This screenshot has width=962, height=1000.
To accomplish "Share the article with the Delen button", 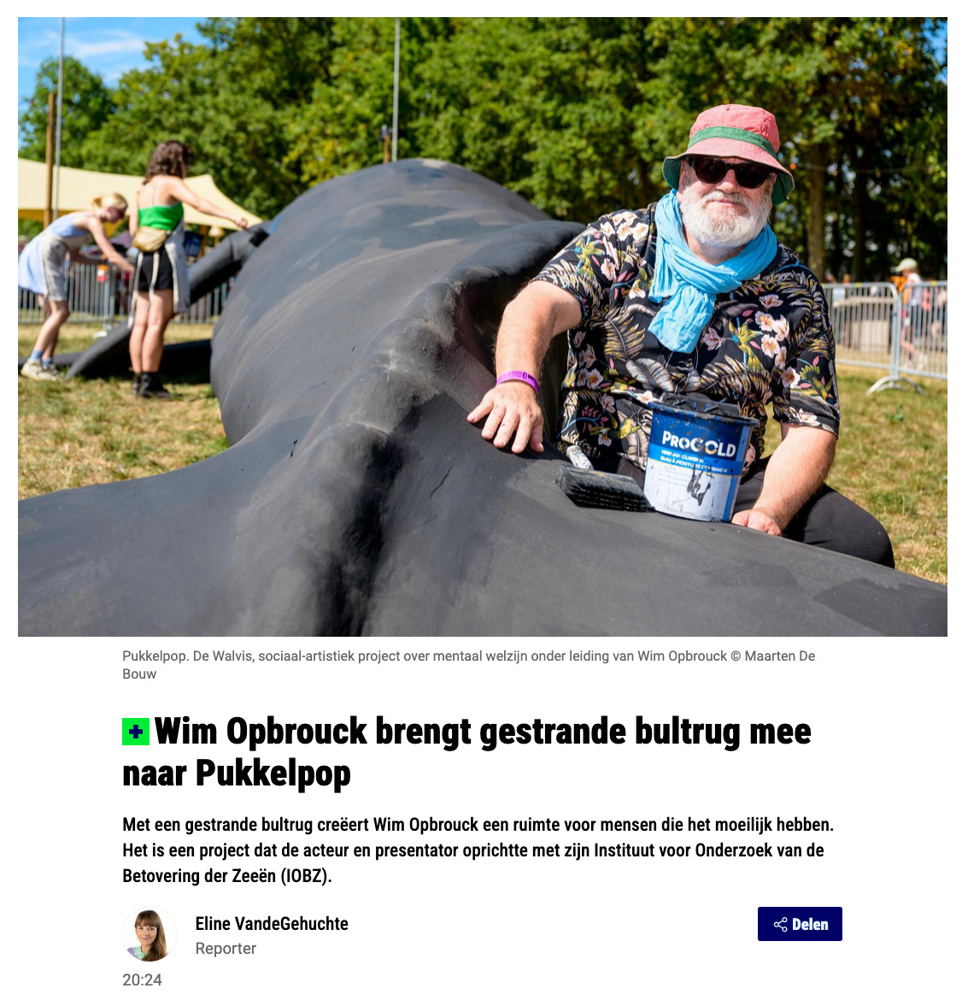I will [799, 924].
